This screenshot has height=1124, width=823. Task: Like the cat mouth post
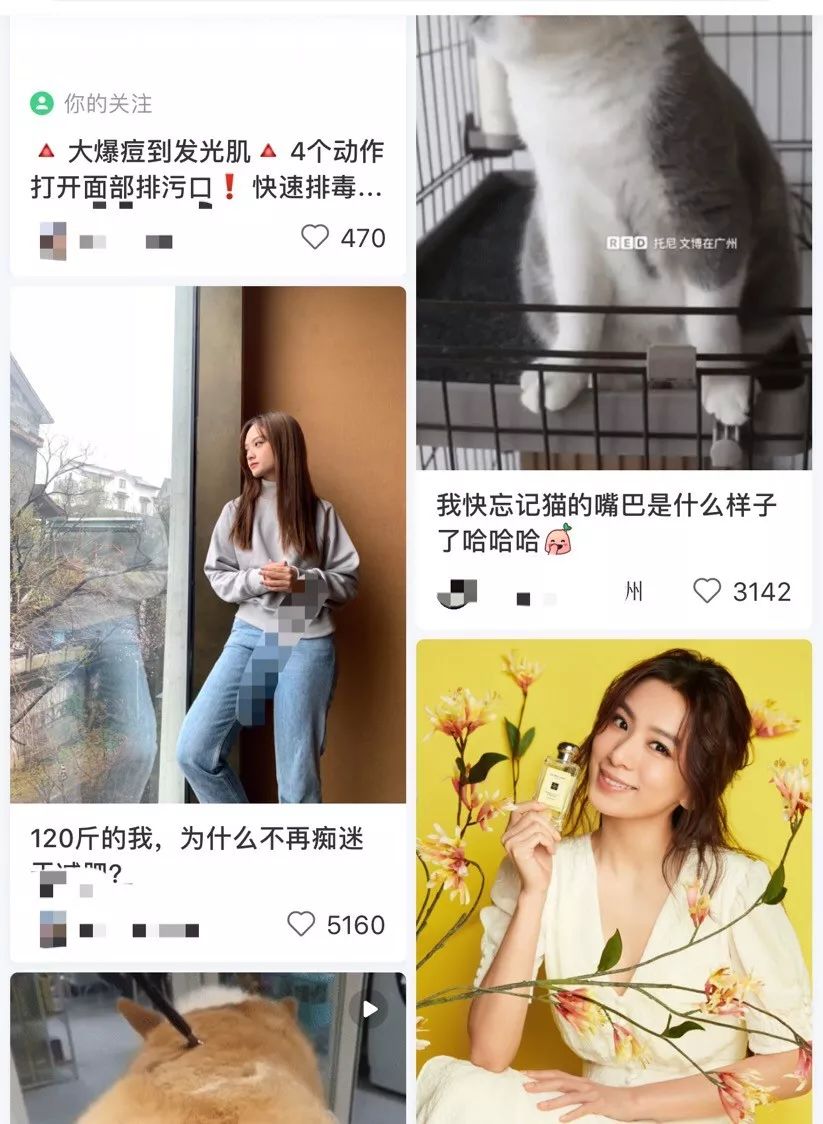[707, 591]
